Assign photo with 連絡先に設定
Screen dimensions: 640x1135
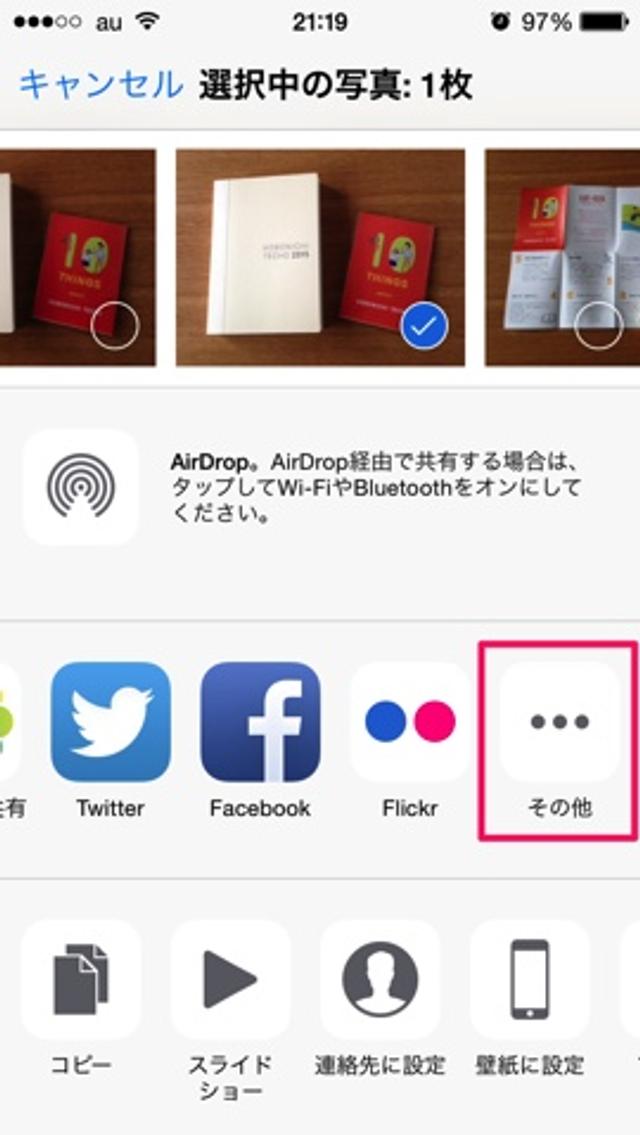point(380,980)
